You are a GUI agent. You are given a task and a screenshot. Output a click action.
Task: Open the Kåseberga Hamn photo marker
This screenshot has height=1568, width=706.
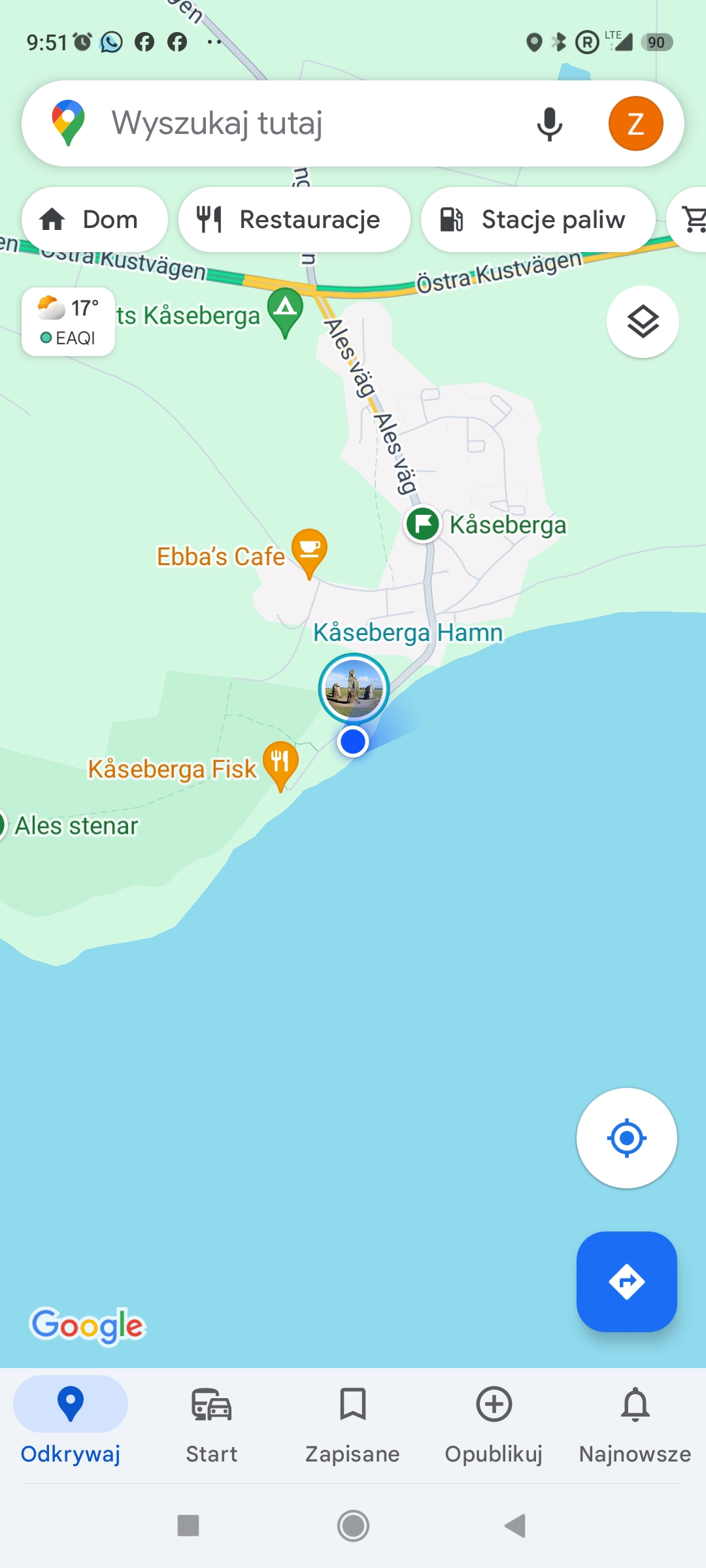pyautogui.click(x=354, y=689)
